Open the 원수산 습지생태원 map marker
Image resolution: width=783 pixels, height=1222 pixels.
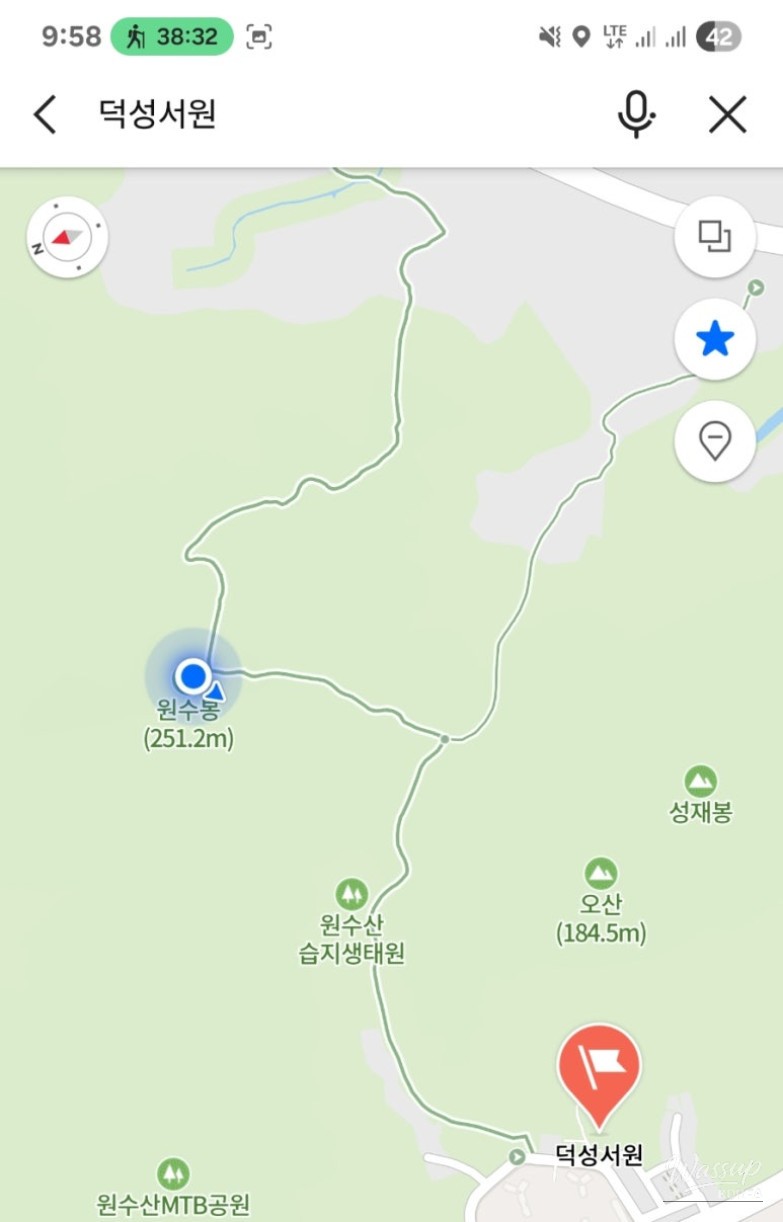pyautogui.click(x=351, y=892)
